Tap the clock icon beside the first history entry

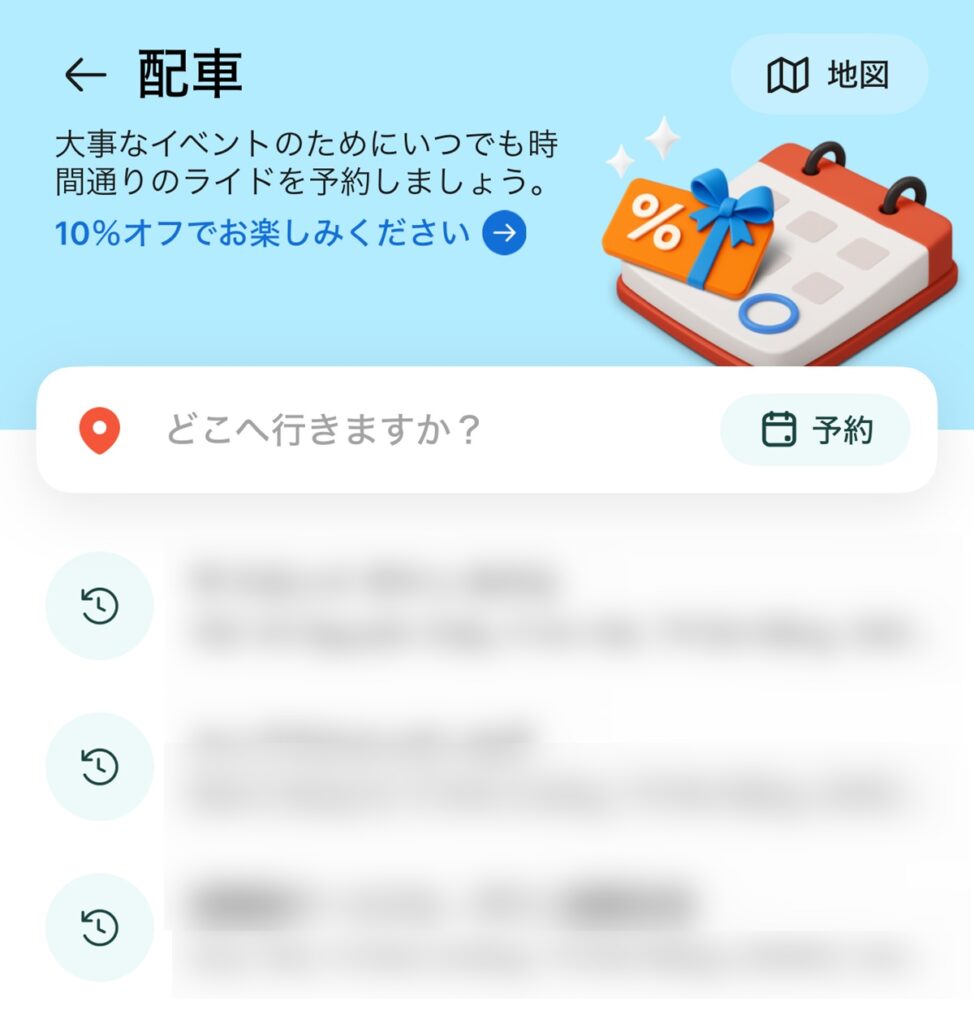tap(98, 606)
